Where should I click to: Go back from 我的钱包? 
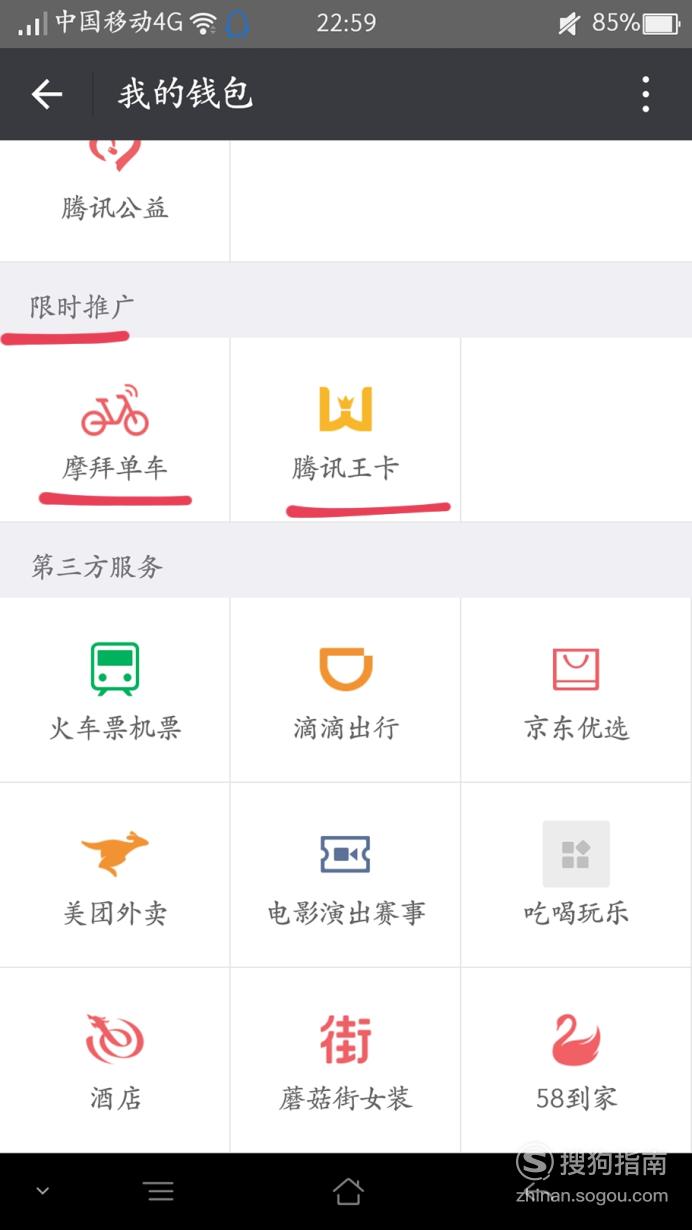tap(47, 95)
